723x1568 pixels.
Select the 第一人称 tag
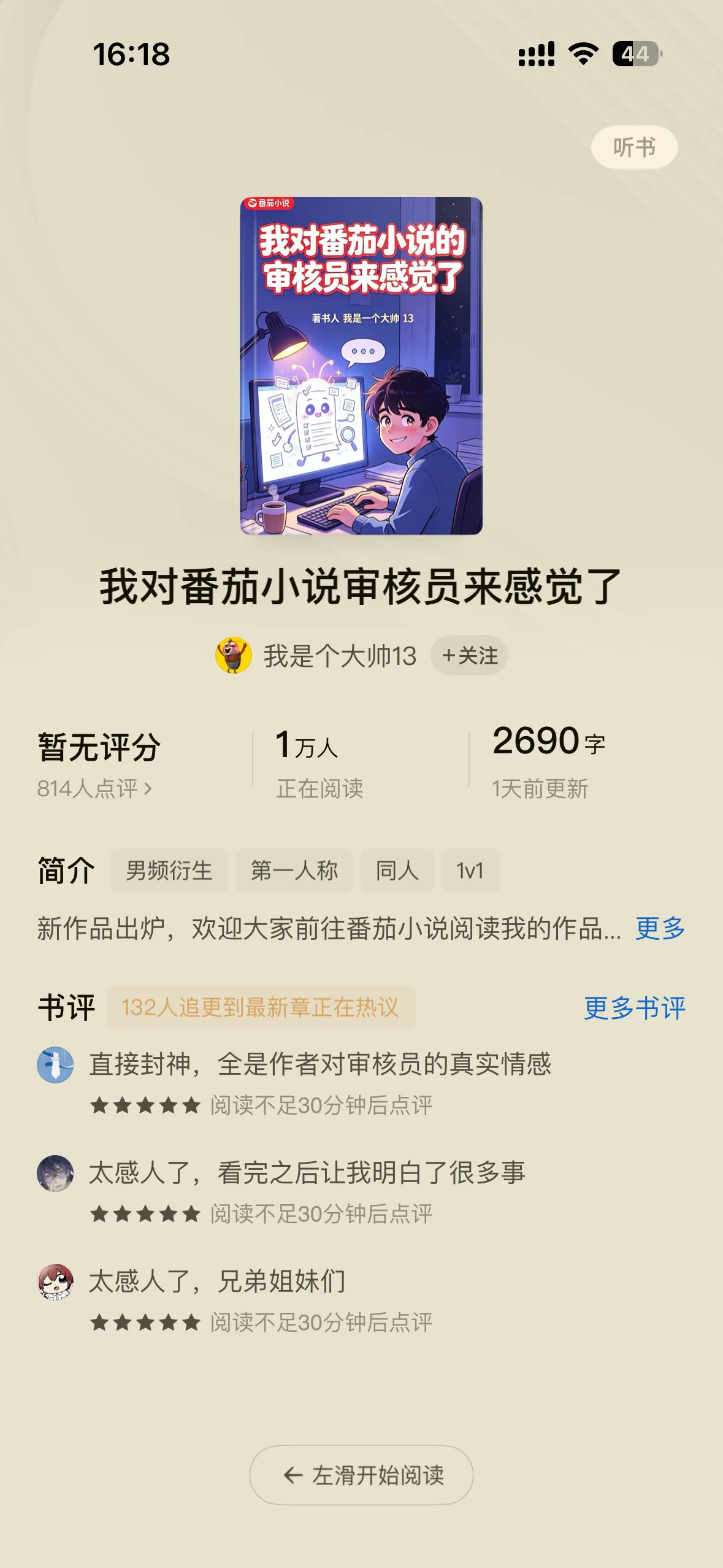[x=294, y=870]
